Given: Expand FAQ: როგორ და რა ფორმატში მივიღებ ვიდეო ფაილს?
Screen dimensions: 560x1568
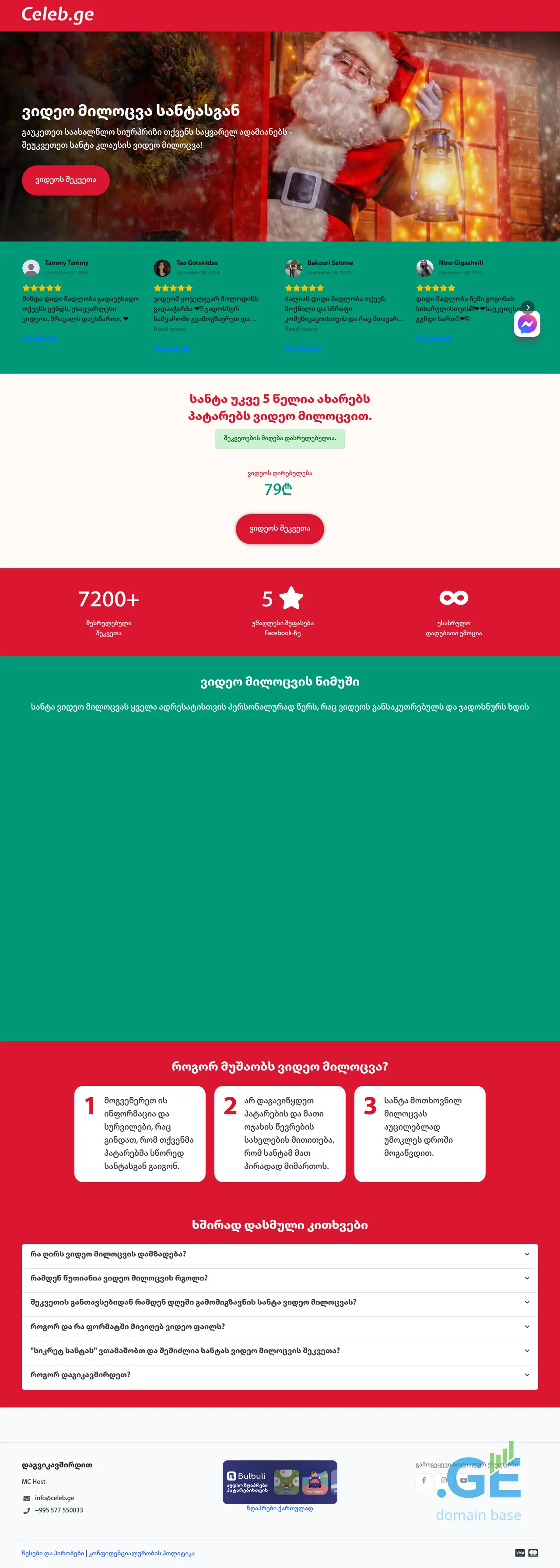Looking at the screenshot, I should [280, 1326].
